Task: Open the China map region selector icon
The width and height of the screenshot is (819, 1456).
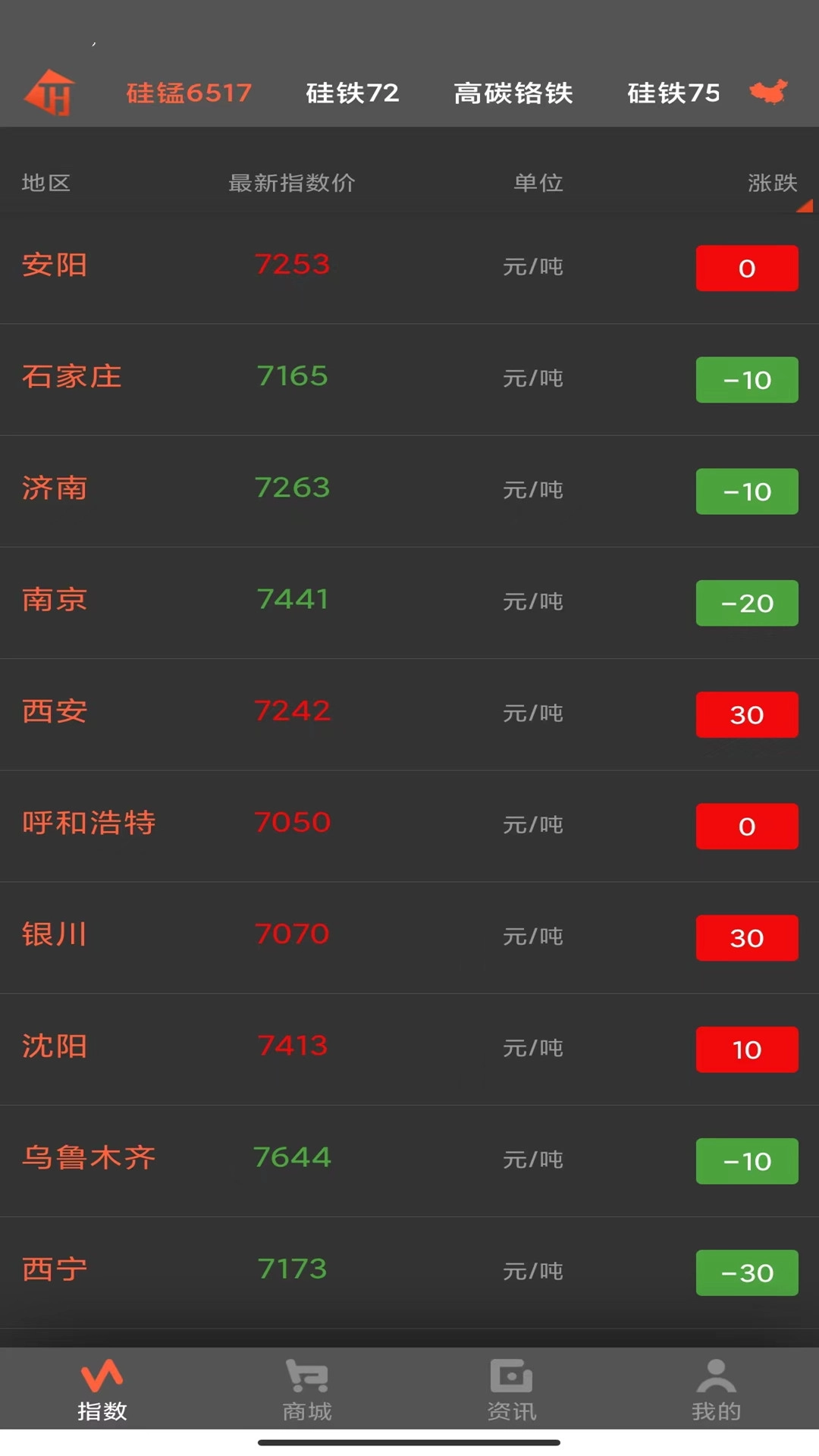Action: (x=769, y=92)
